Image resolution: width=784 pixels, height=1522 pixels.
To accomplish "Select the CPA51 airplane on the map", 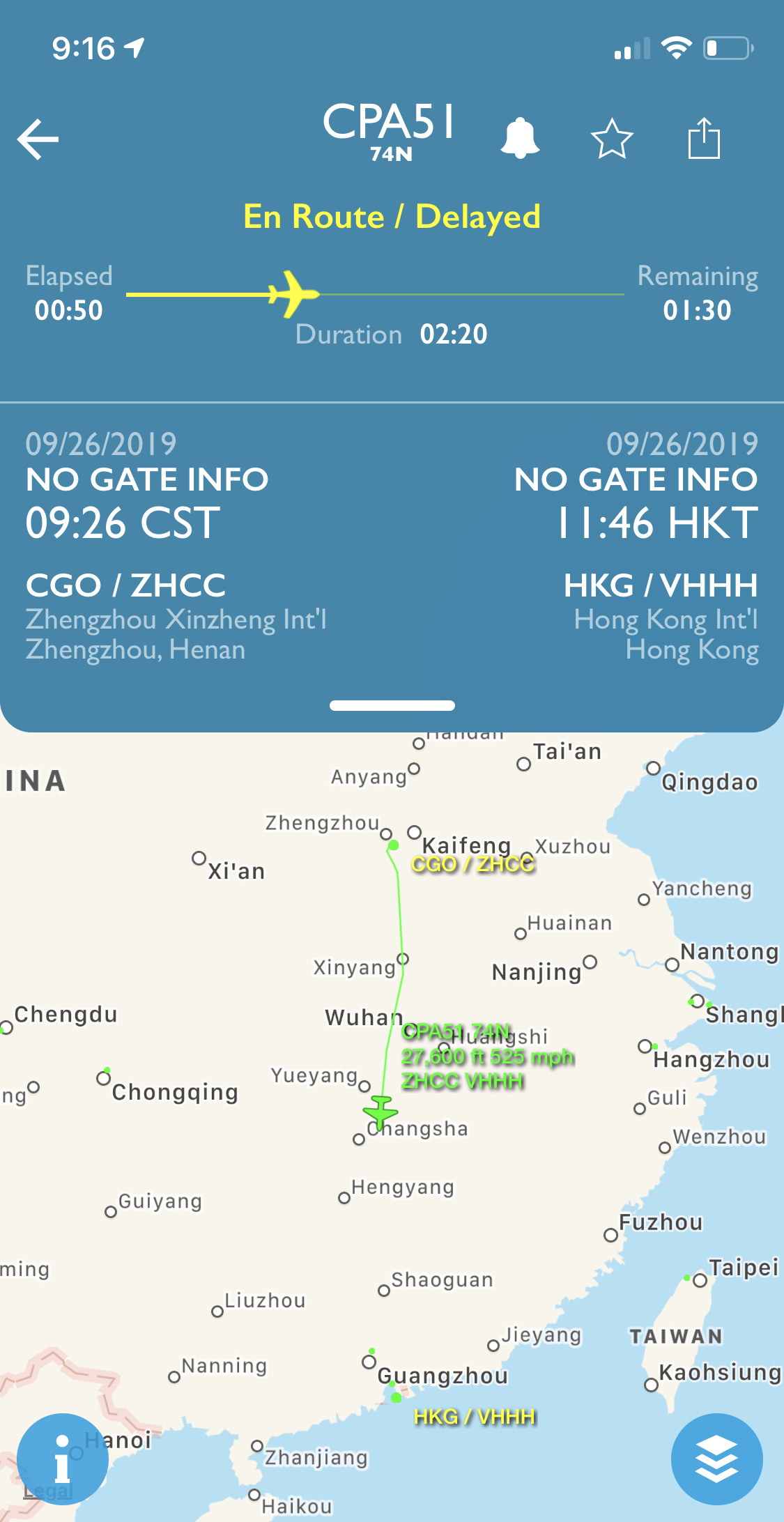I will [x=381, y=1112].
